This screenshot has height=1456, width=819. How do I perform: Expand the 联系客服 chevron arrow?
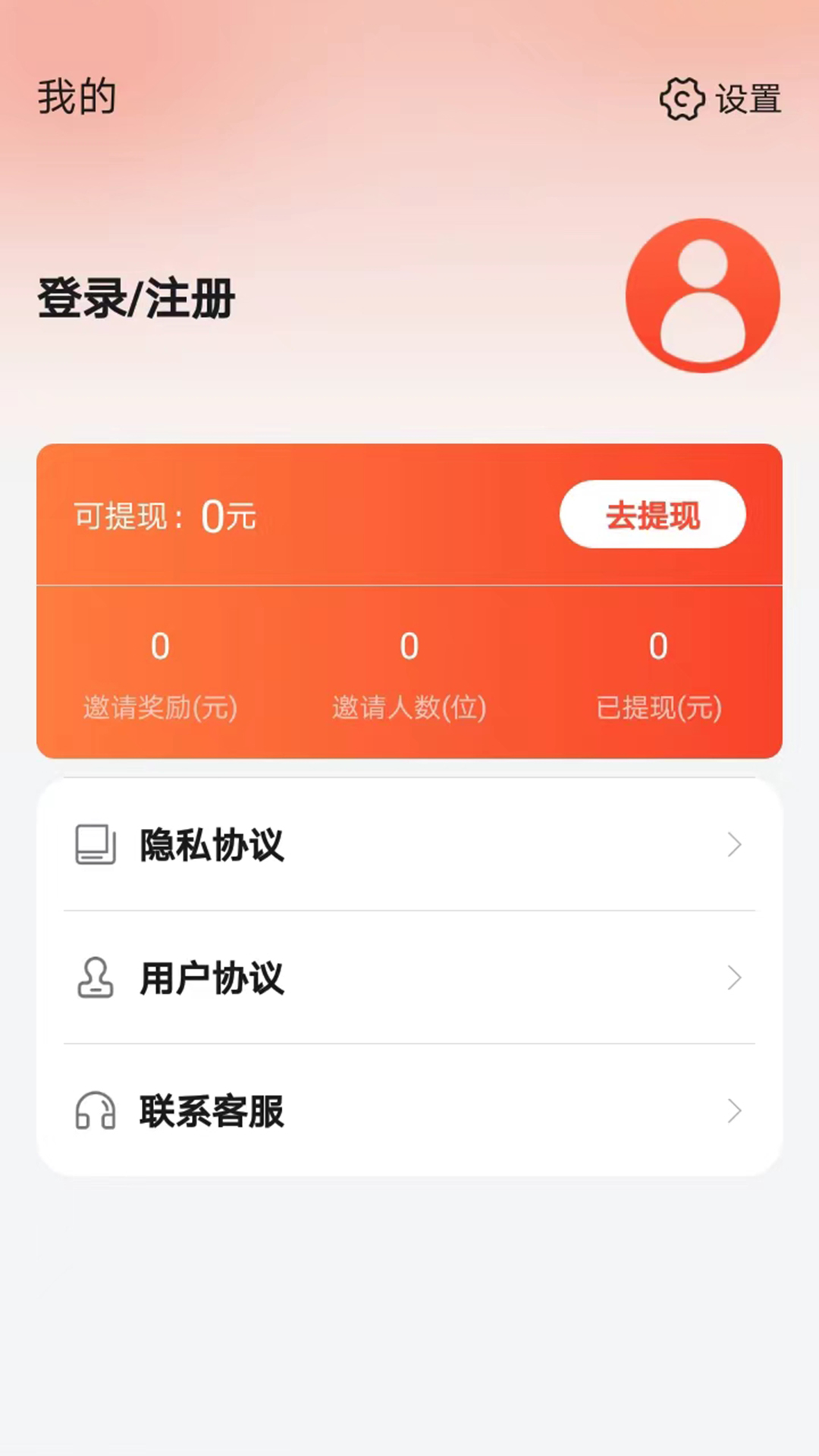733,1111
